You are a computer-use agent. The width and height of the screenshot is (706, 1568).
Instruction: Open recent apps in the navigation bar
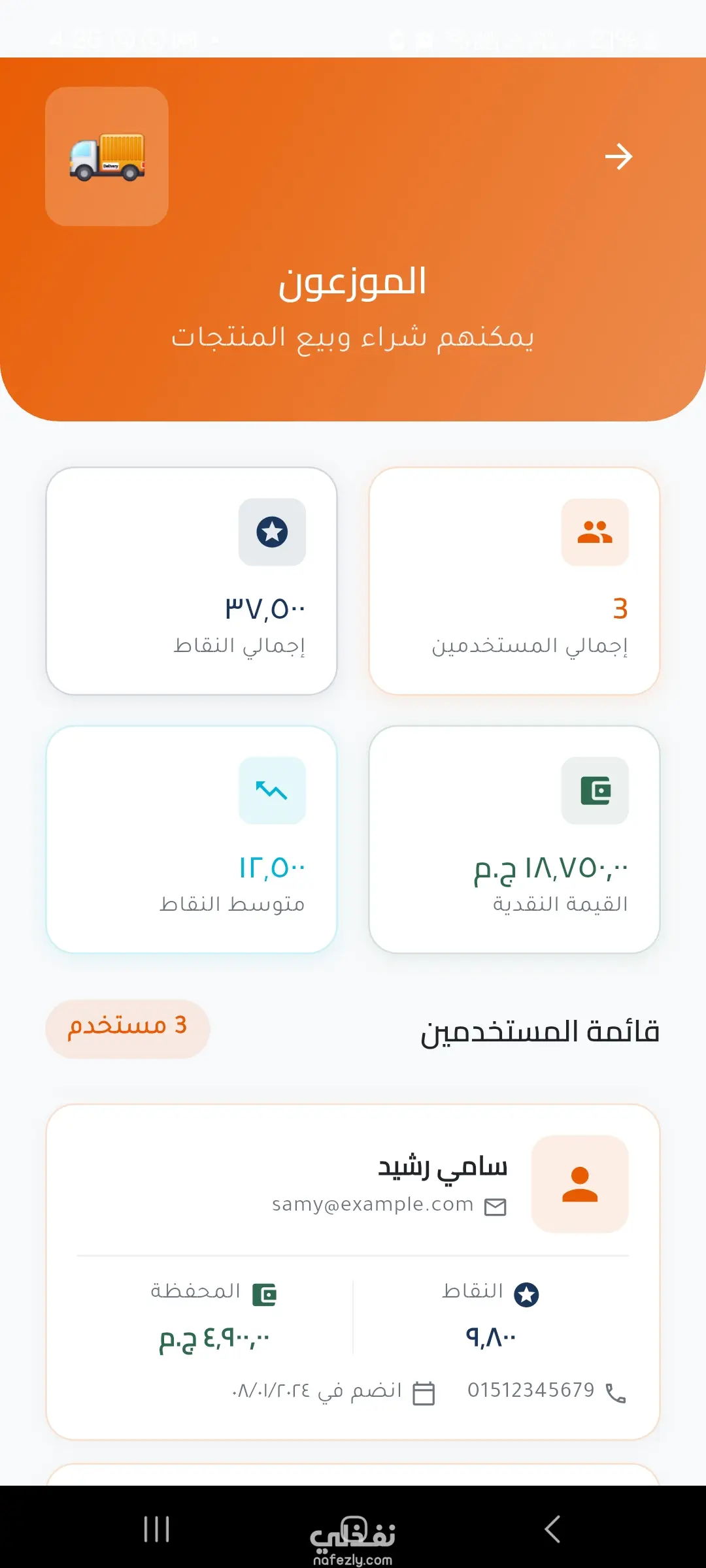click(x=157, y=1529)
